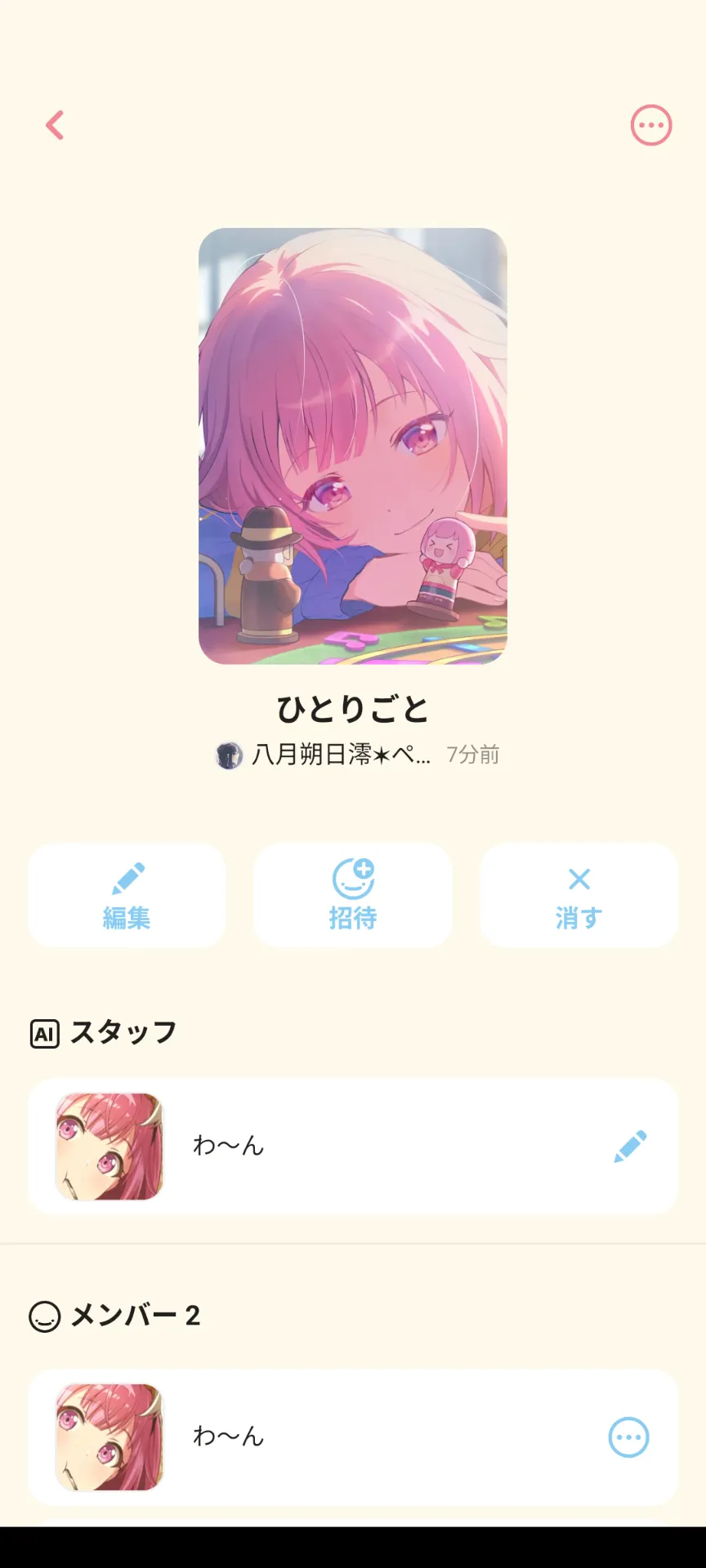Invite members with the 招待 button
Screen dimensions: 706x1568
pos(353,895)
